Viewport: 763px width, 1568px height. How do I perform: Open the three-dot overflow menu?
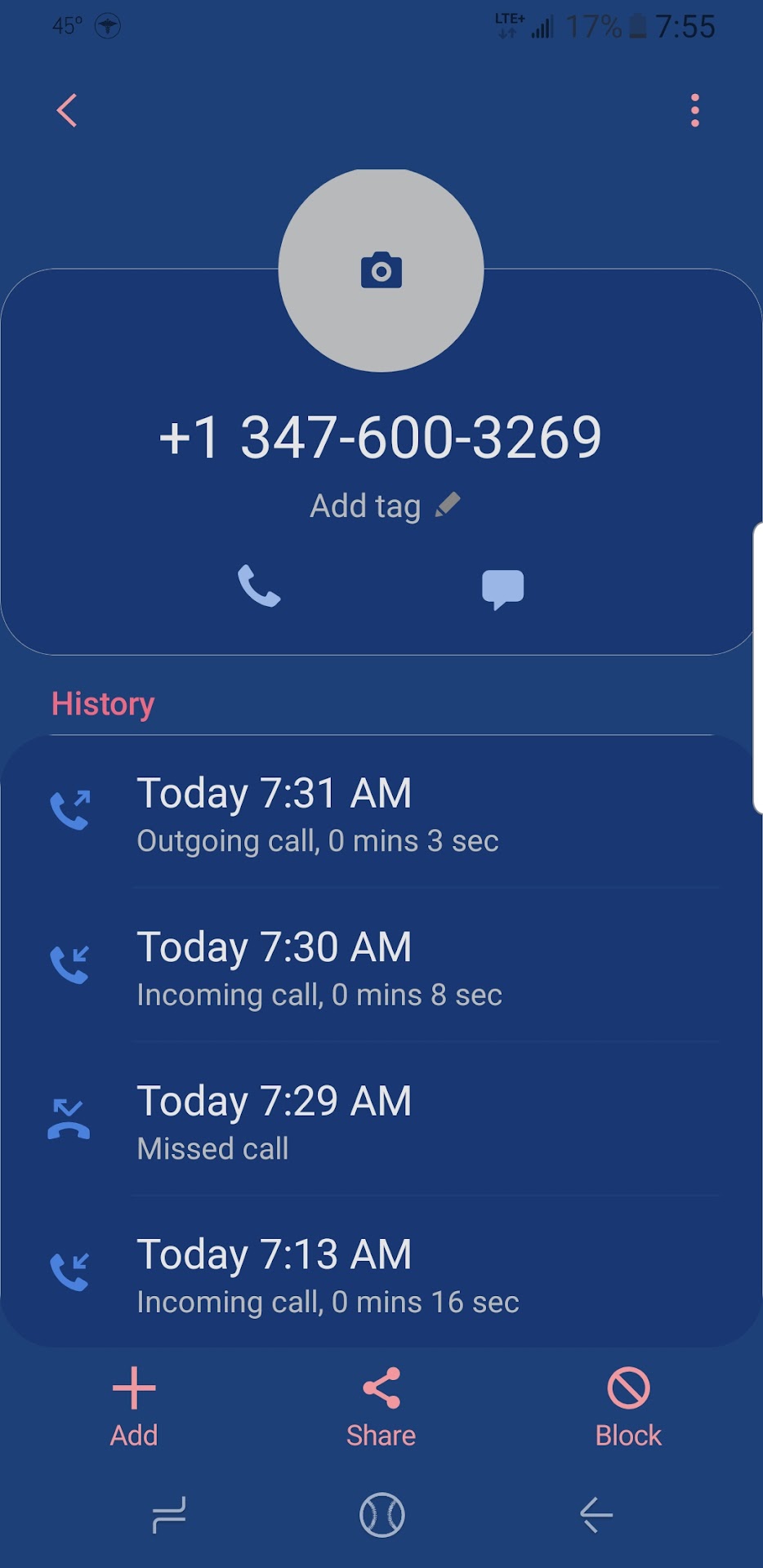694,110
